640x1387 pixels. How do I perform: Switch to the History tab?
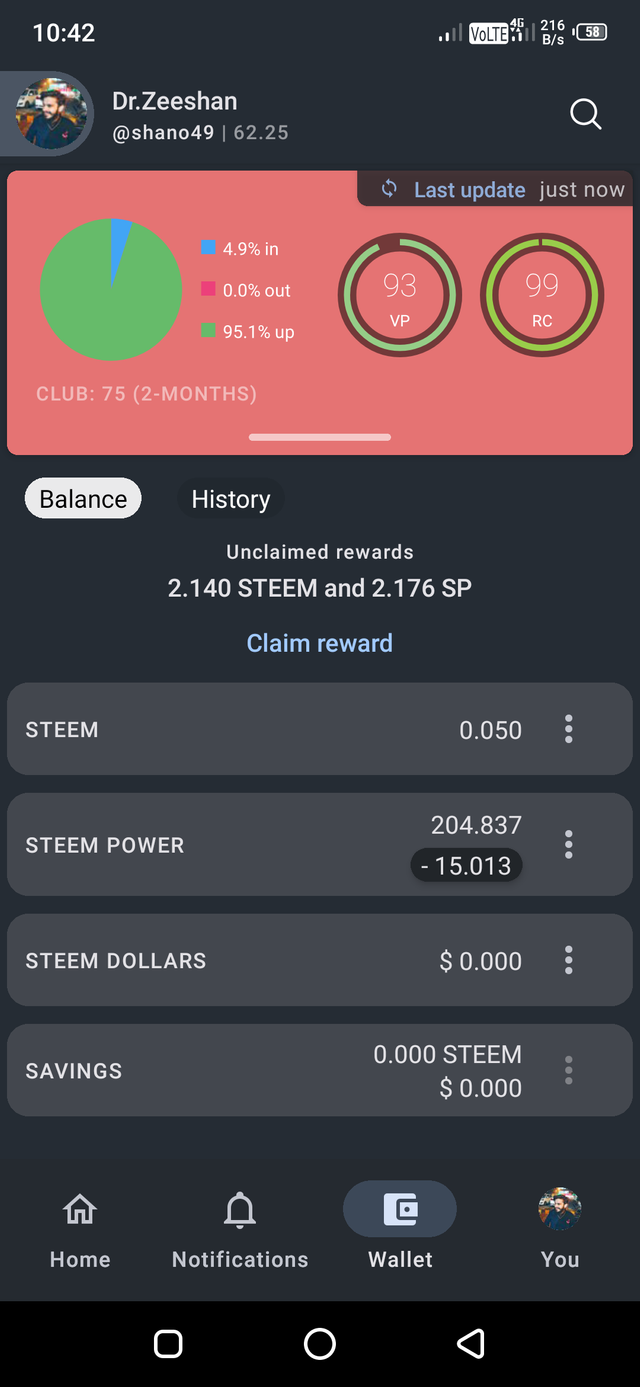[231, 499]
